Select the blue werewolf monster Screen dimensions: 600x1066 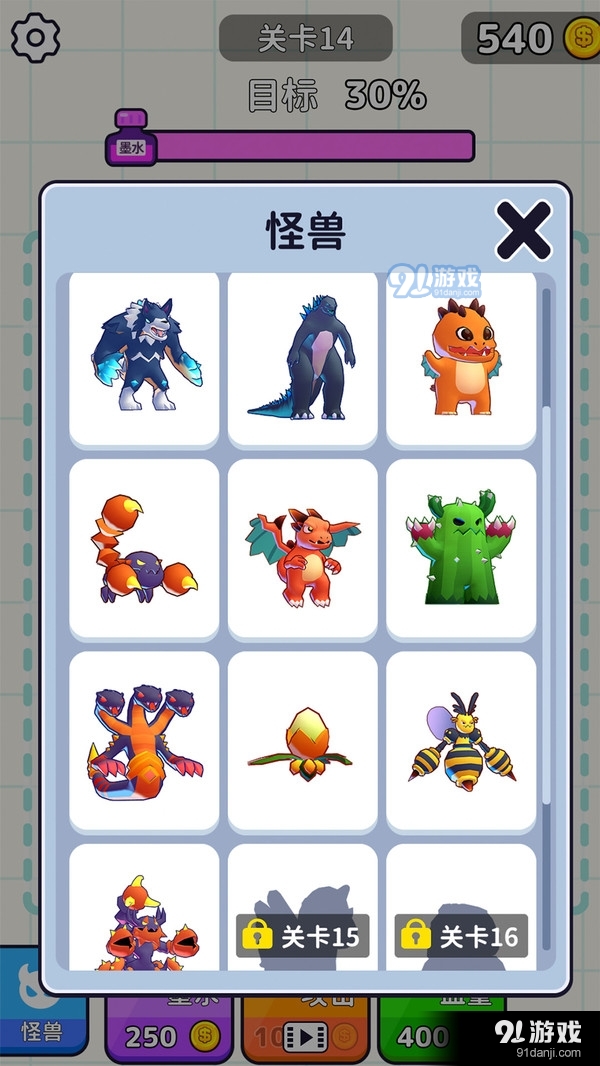coord(143,358)
